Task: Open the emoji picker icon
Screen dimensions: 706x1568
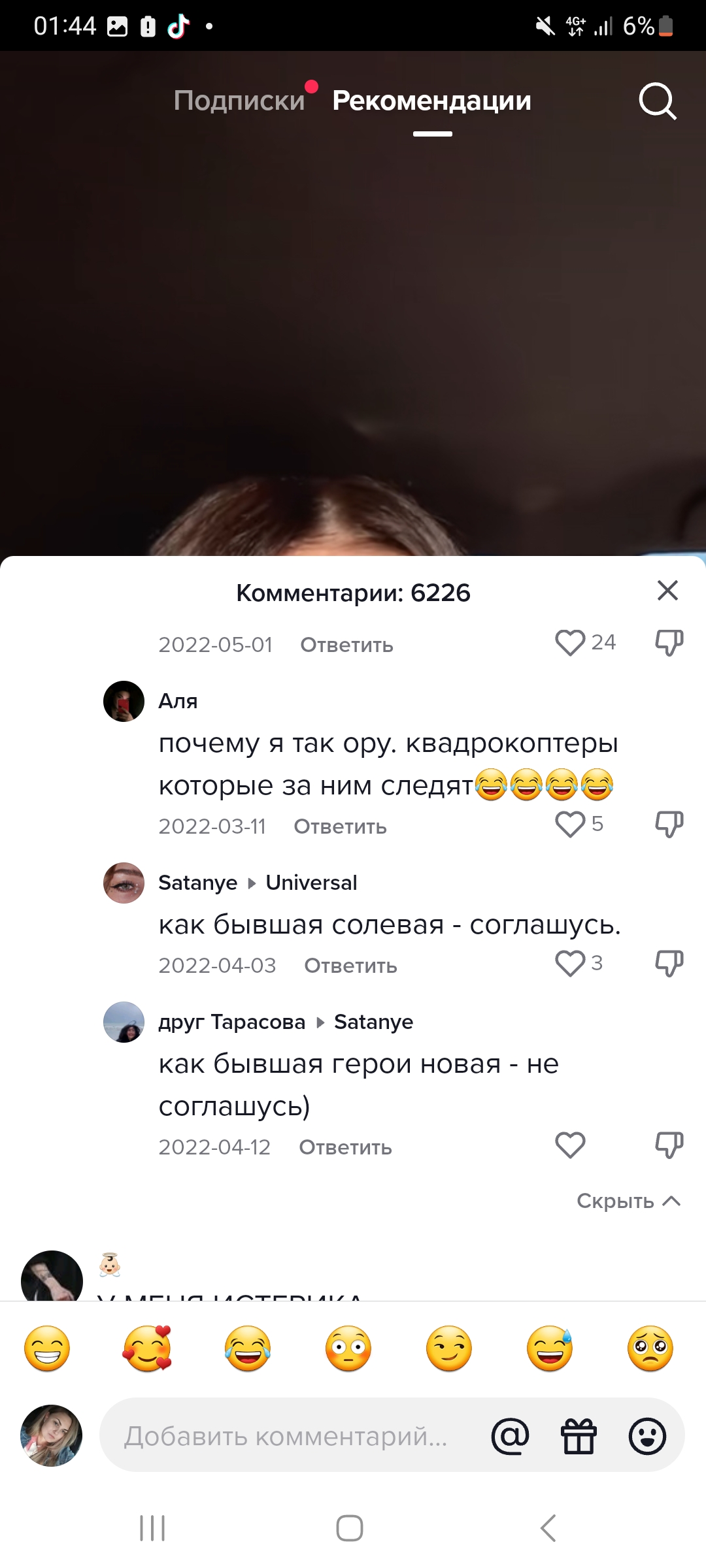Action: (x=647, y=1436)
